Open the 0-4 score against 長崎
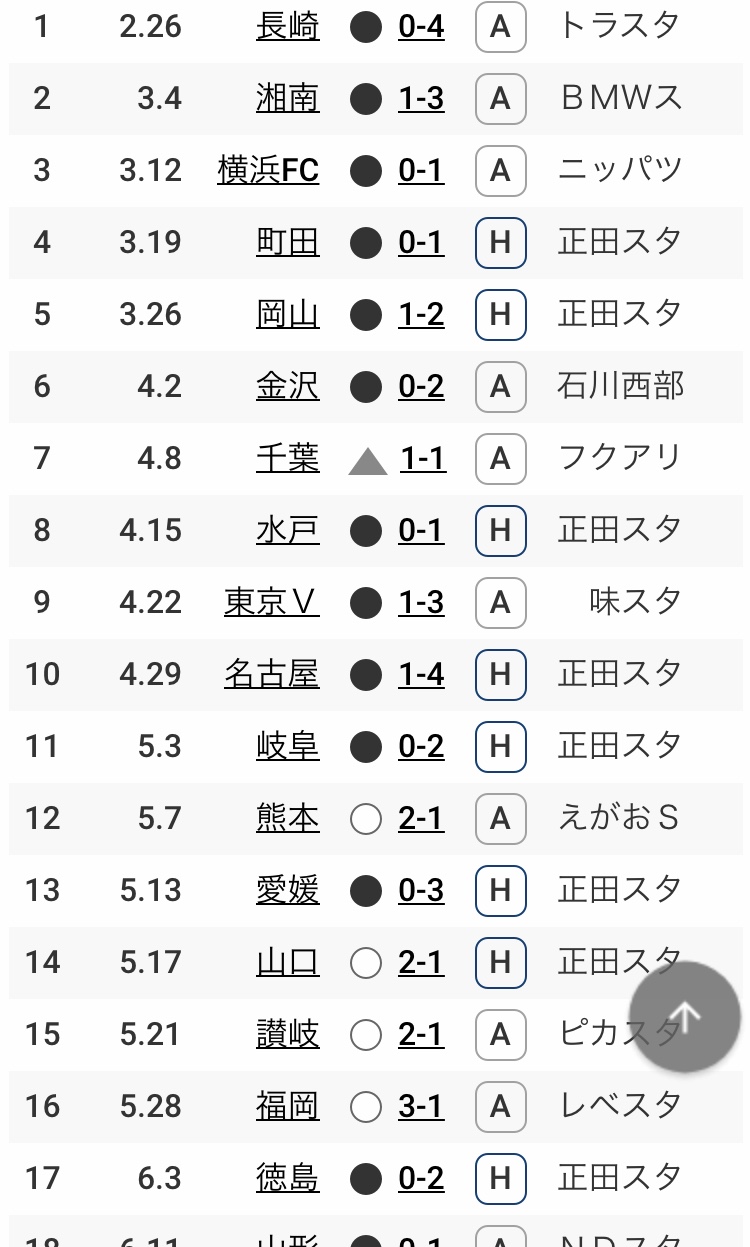The height and width of the screenshot is (1247, 750). (421, 26)
